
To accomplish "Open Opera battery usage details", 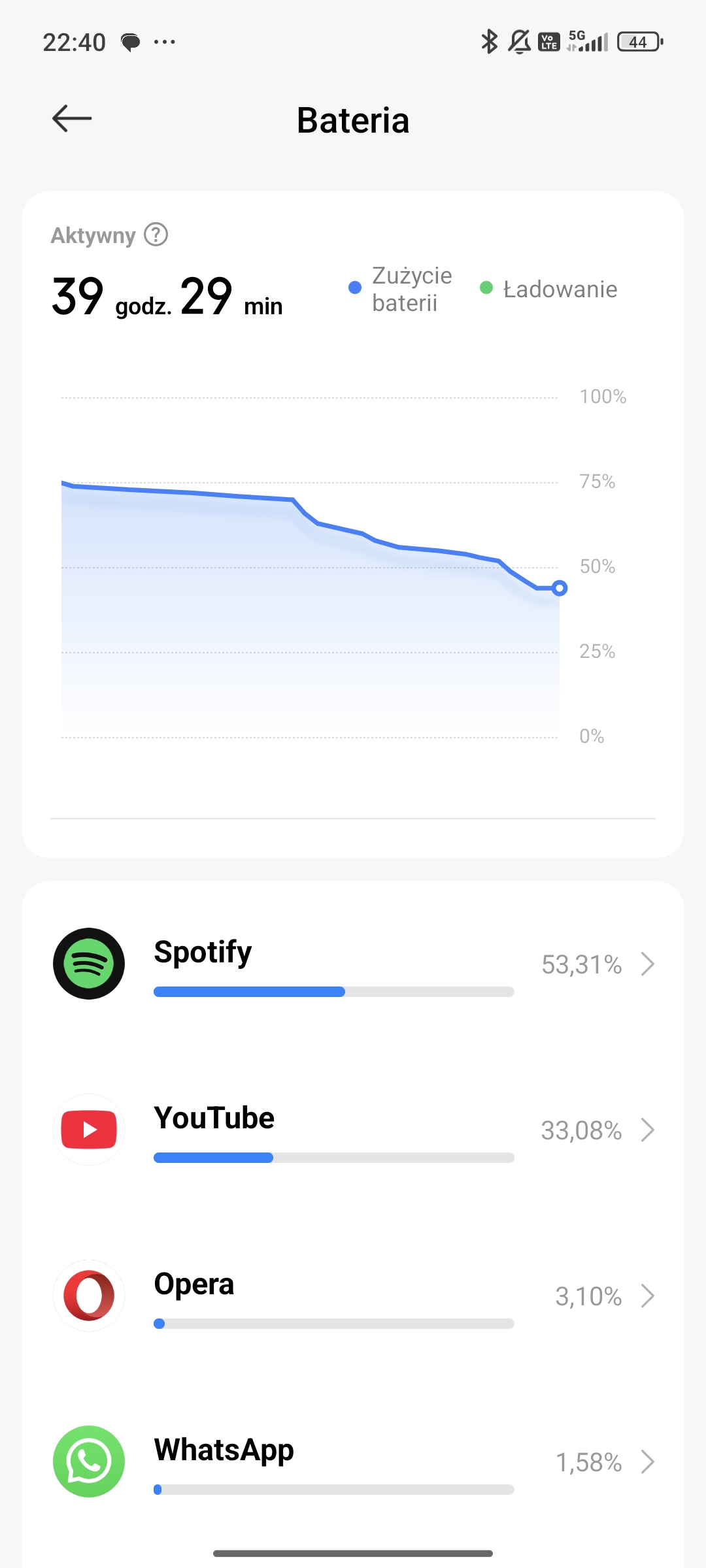I will (353, 1296).
